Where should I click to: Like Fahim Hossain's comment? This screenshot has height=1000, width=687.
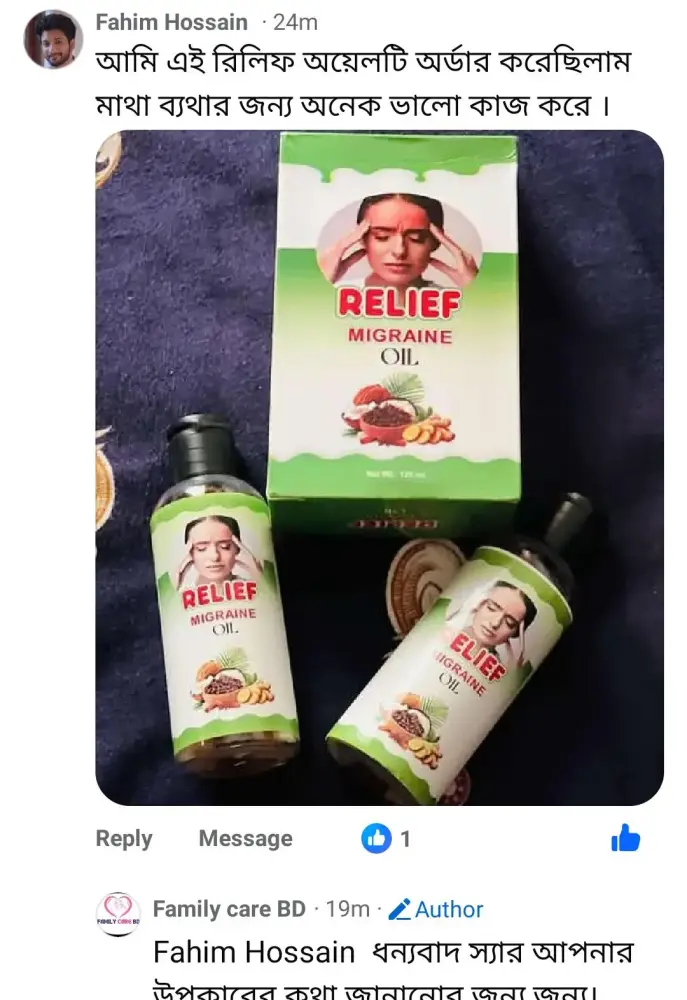pos(625,838)
